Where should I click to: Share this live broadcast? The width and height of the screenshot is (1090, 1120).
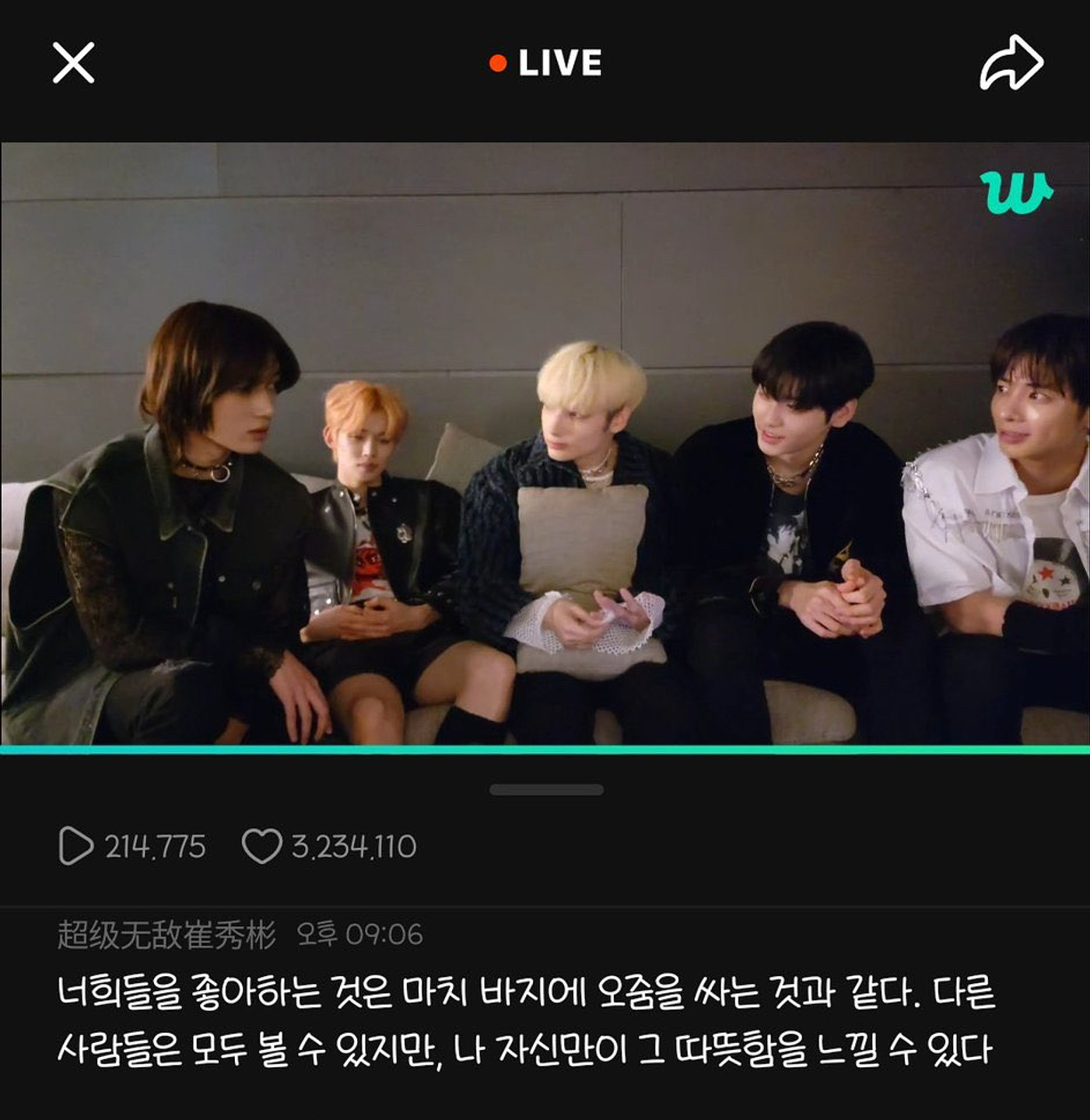(x=1010, y=62)
